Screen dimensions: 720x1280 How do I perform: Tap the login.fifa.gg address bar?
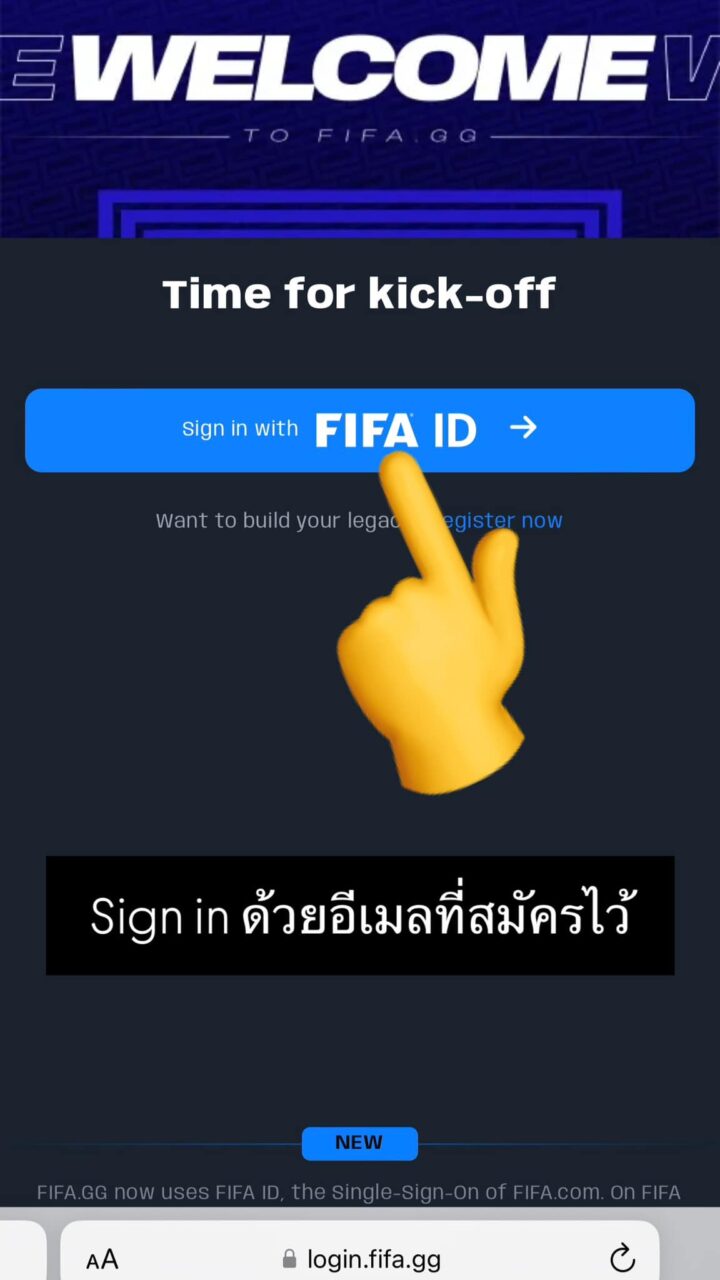pyautogui.click(x=360, y=1254)
